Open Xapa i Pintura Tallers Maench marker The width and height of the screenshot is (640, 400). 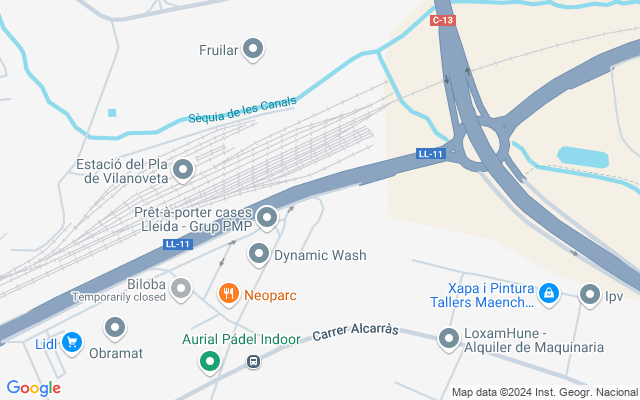(x=548, y=294)
